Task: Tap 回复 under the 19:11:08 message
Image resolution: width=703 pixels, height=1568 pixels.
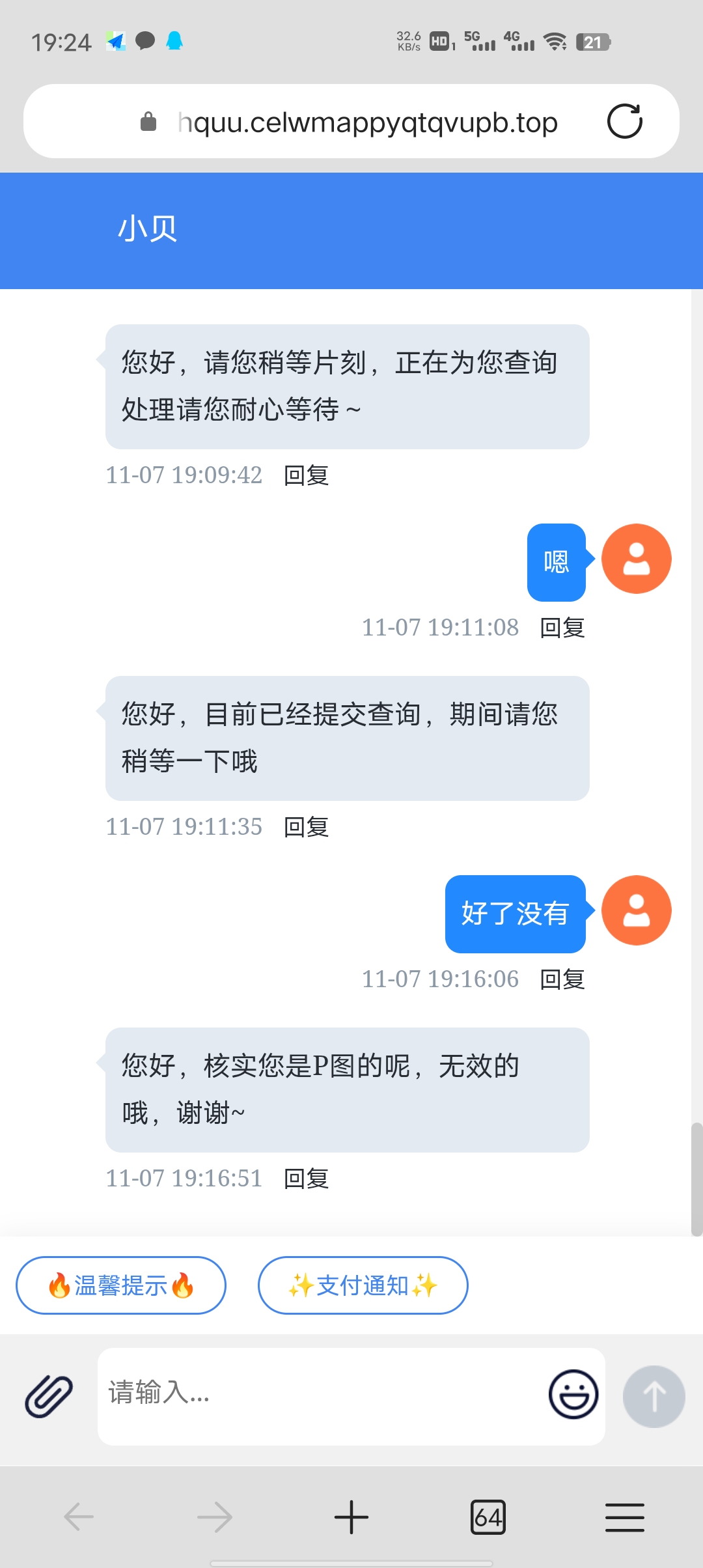Action: 562,628
